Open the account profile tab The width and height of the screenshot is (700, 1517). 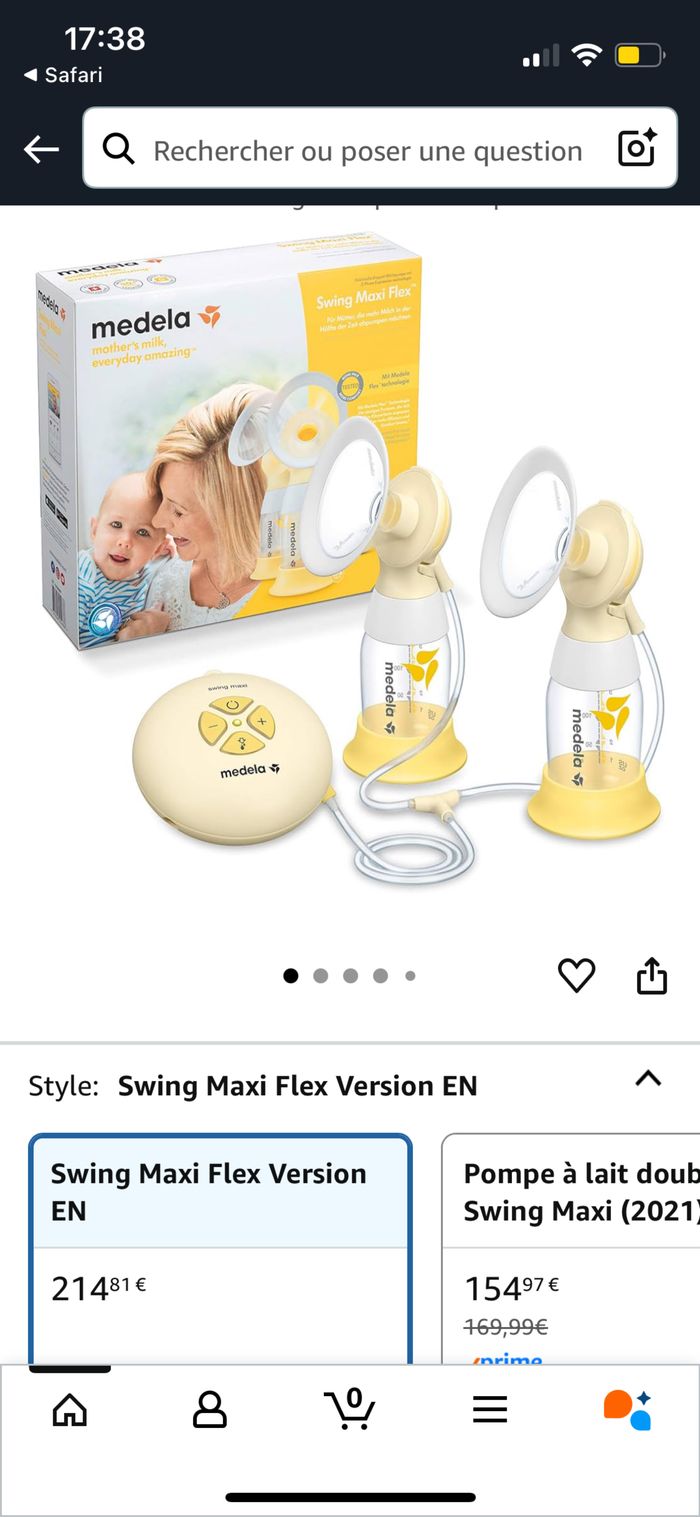pyautogui.click(x=210, y=1409)
